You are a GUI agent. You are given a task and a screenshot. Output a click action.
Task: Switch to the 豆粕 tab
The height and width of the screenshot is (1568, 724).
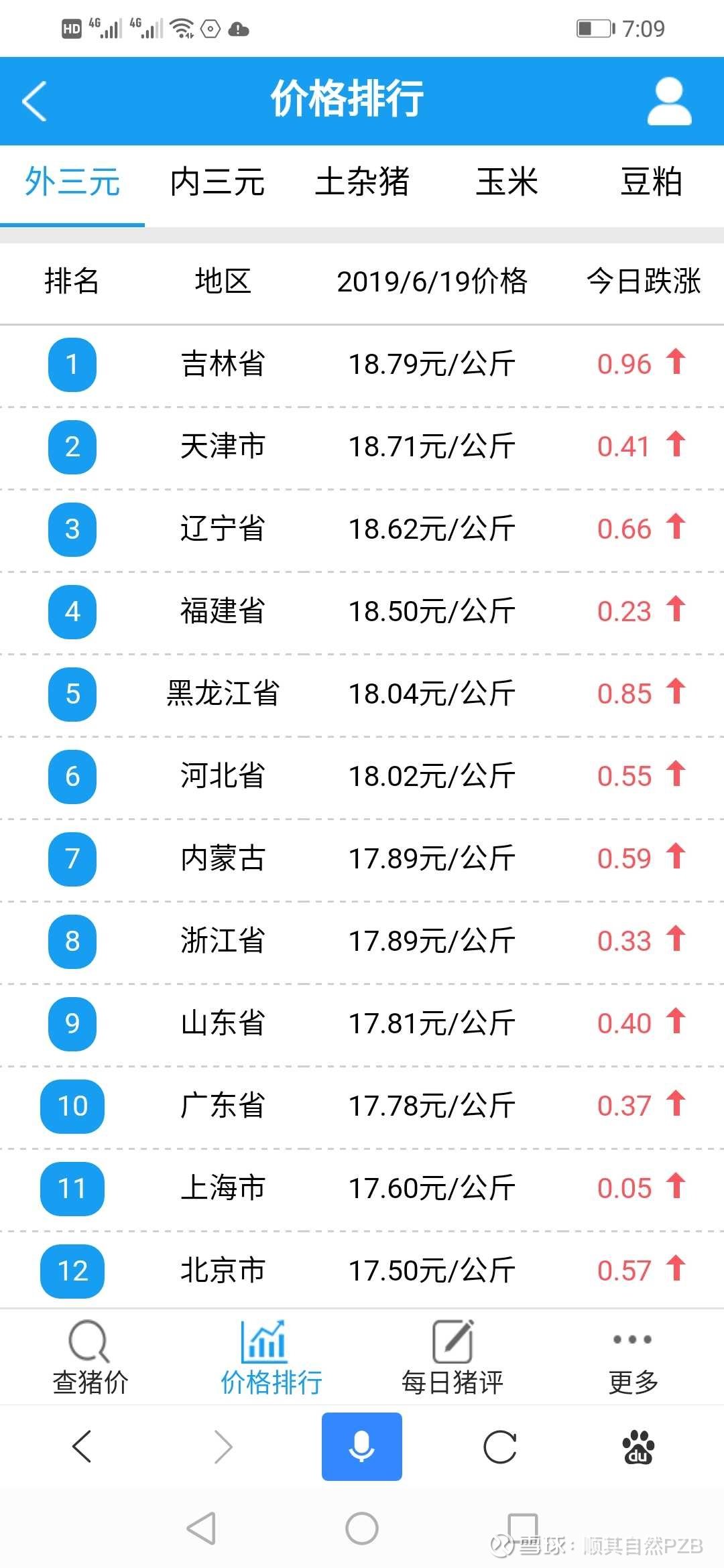651,182
